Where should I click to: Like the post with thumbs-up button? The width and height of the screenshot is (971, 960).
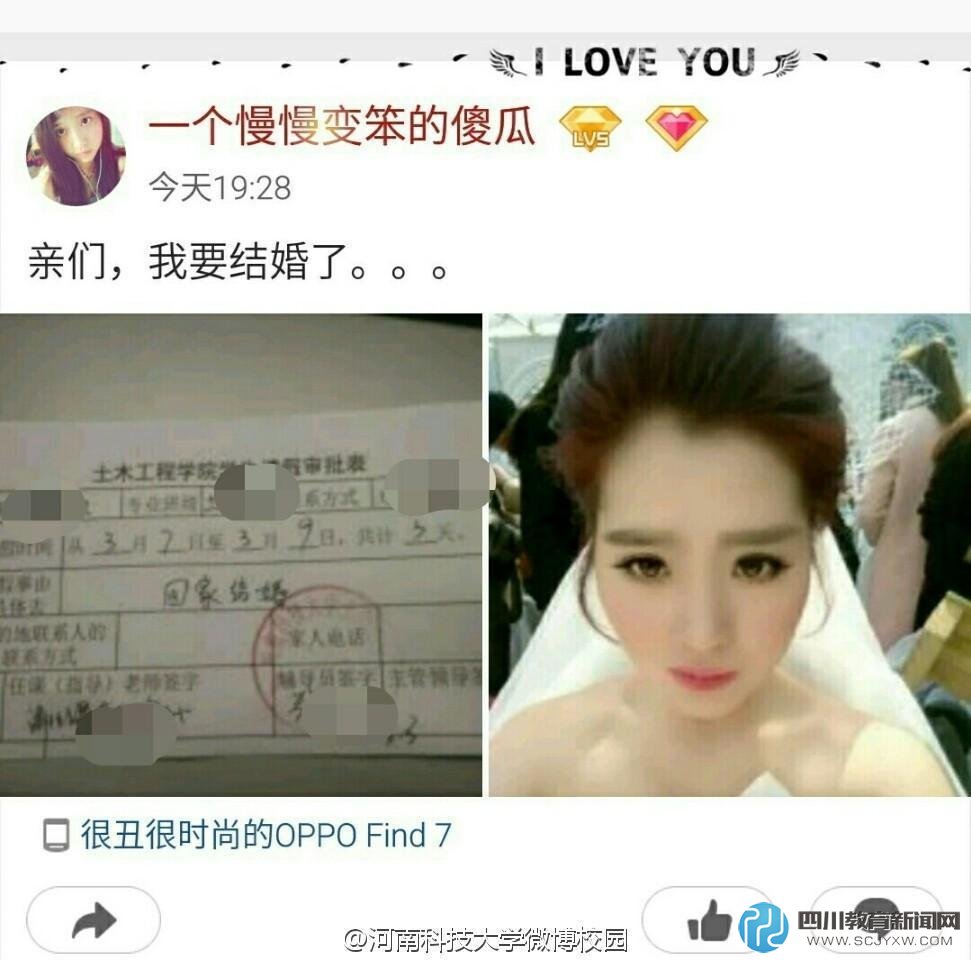pyautogui.click(x=709, y=921)
